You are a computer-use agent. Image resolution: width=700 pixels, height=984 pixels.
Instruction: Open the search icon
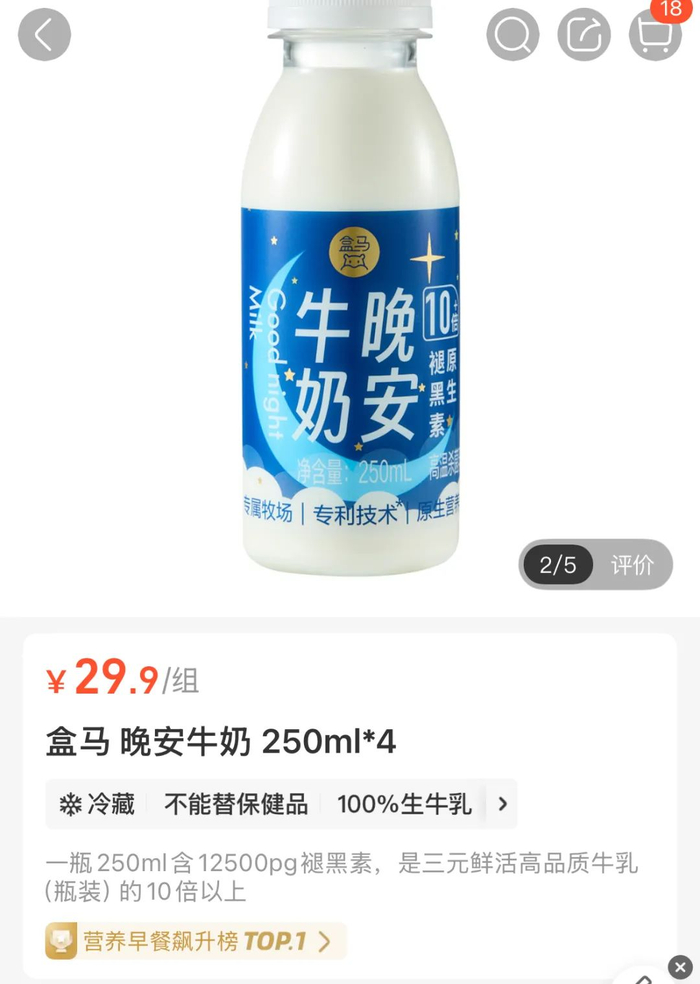point(513,35)
